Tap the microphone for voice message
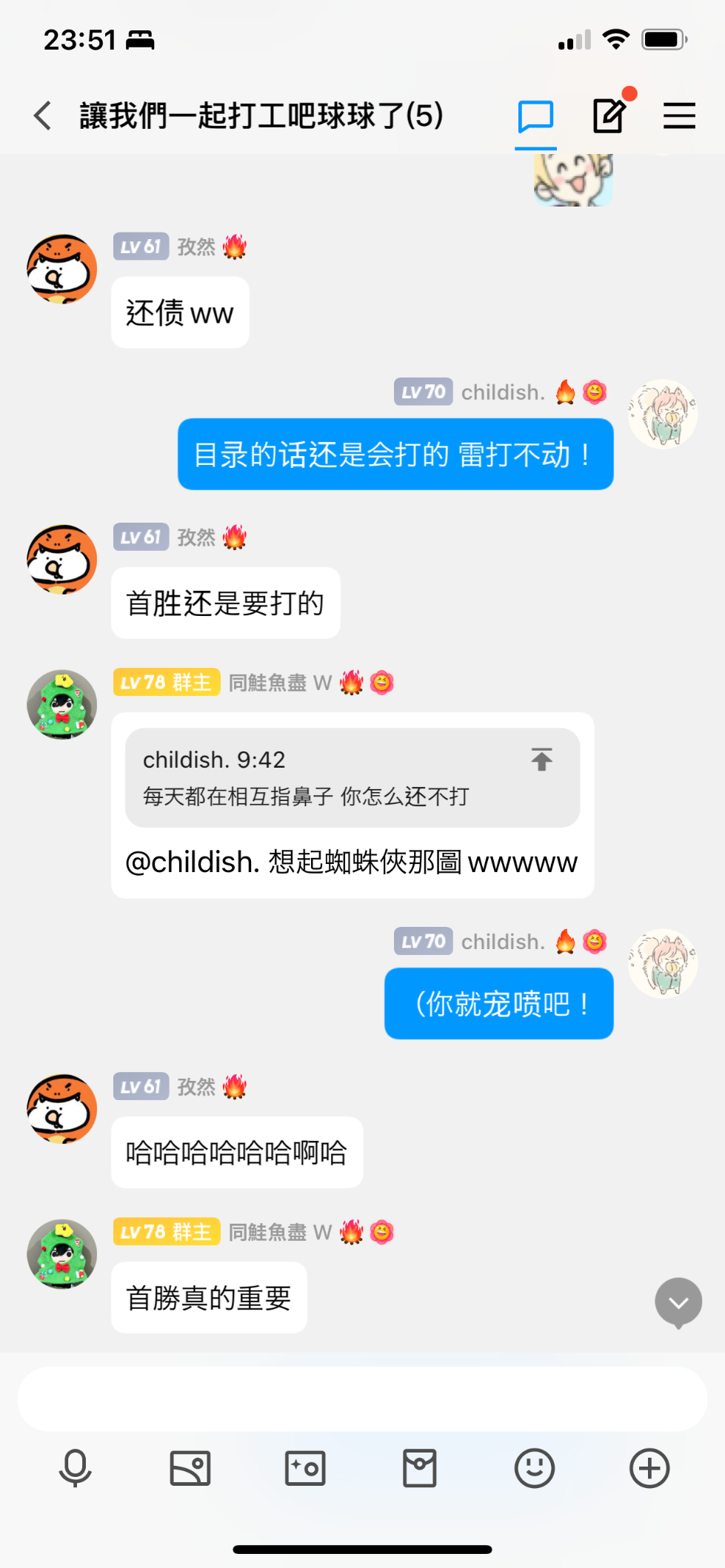The width and height of the screenshot is (725, 1568). tap(75, 1468)
